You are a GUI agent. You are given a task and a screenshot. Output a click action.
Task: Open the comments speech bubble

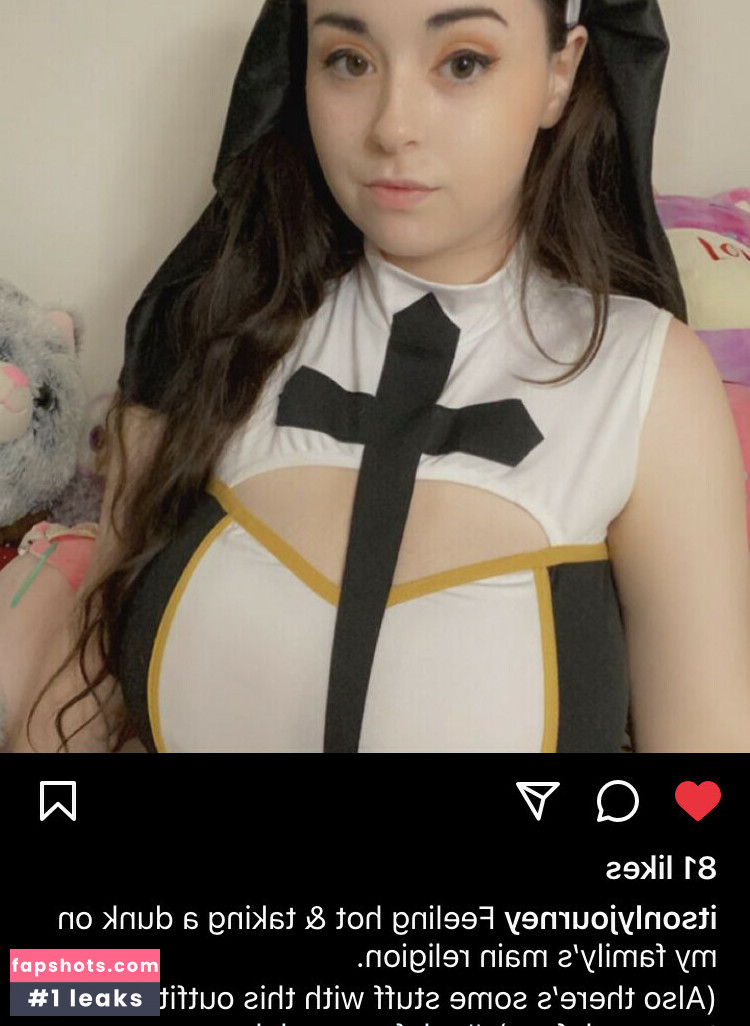[x=617, y=801]
